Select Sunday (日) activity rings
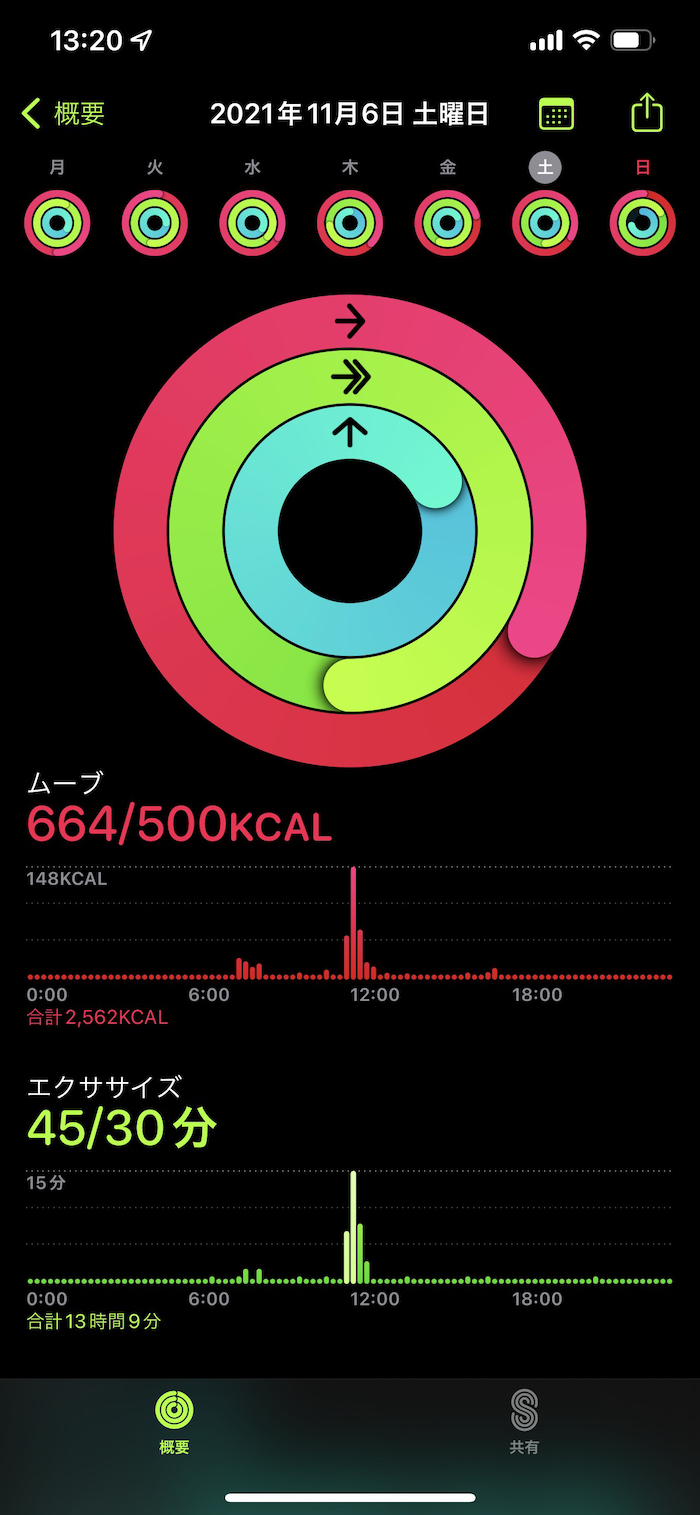Screen dimensions: 700x1515 [642, 222]
